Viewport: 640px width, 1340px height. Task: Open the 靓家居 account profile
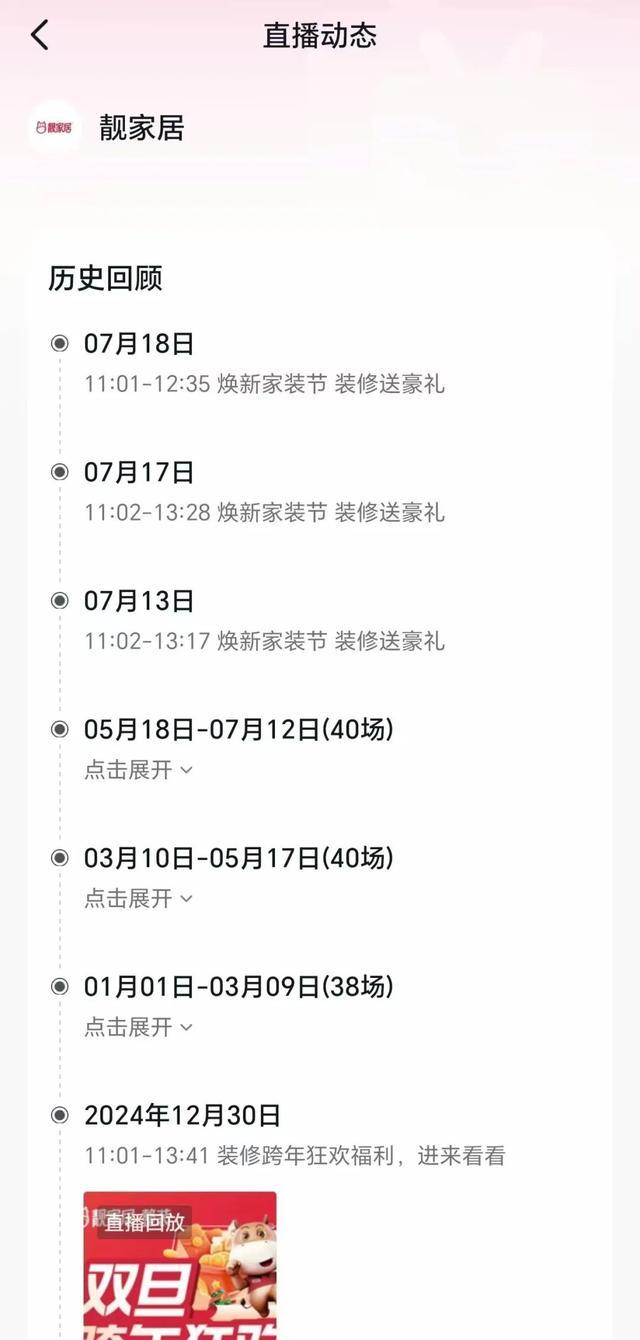pos(55,128)
